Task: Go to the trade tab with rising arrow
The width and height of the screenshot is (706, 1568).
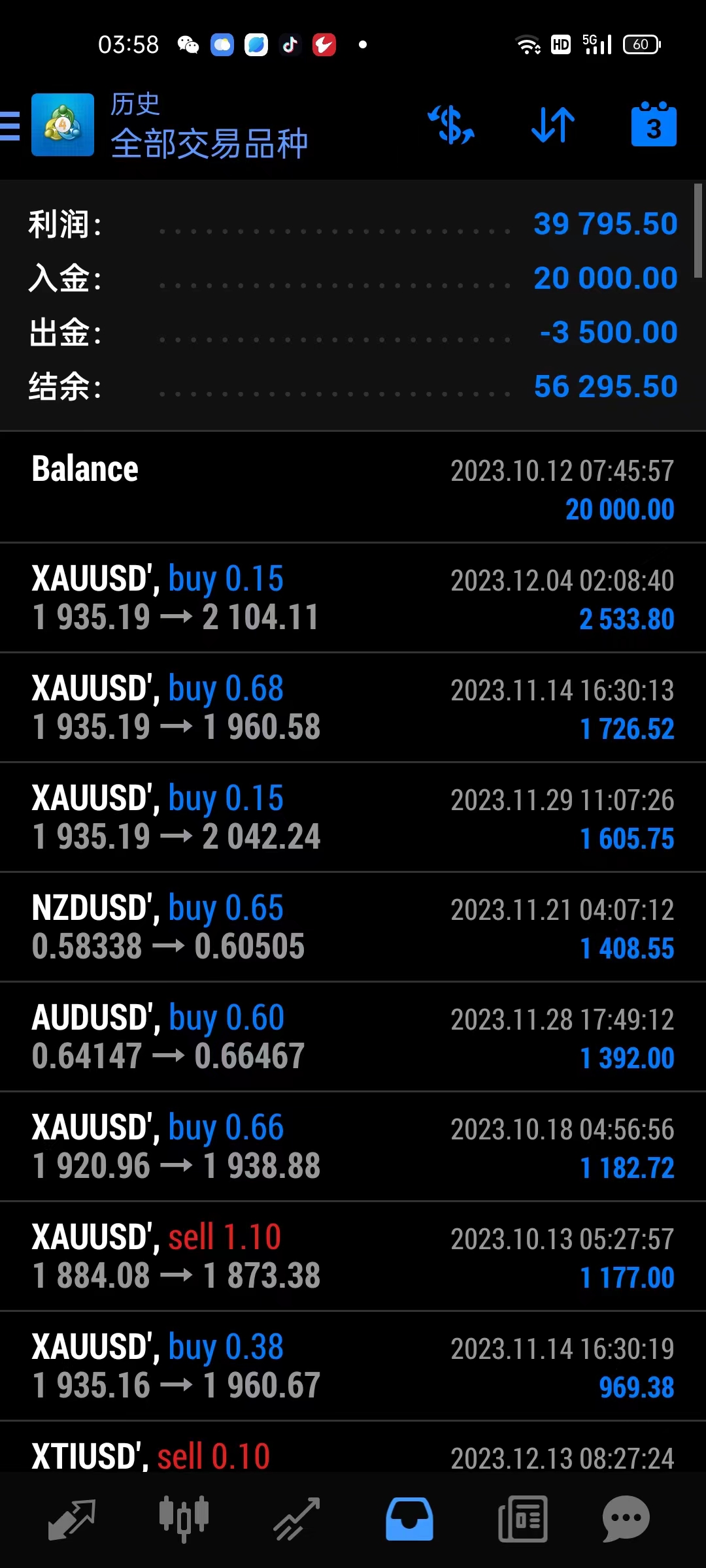Action: click(x=297, y=1519)
